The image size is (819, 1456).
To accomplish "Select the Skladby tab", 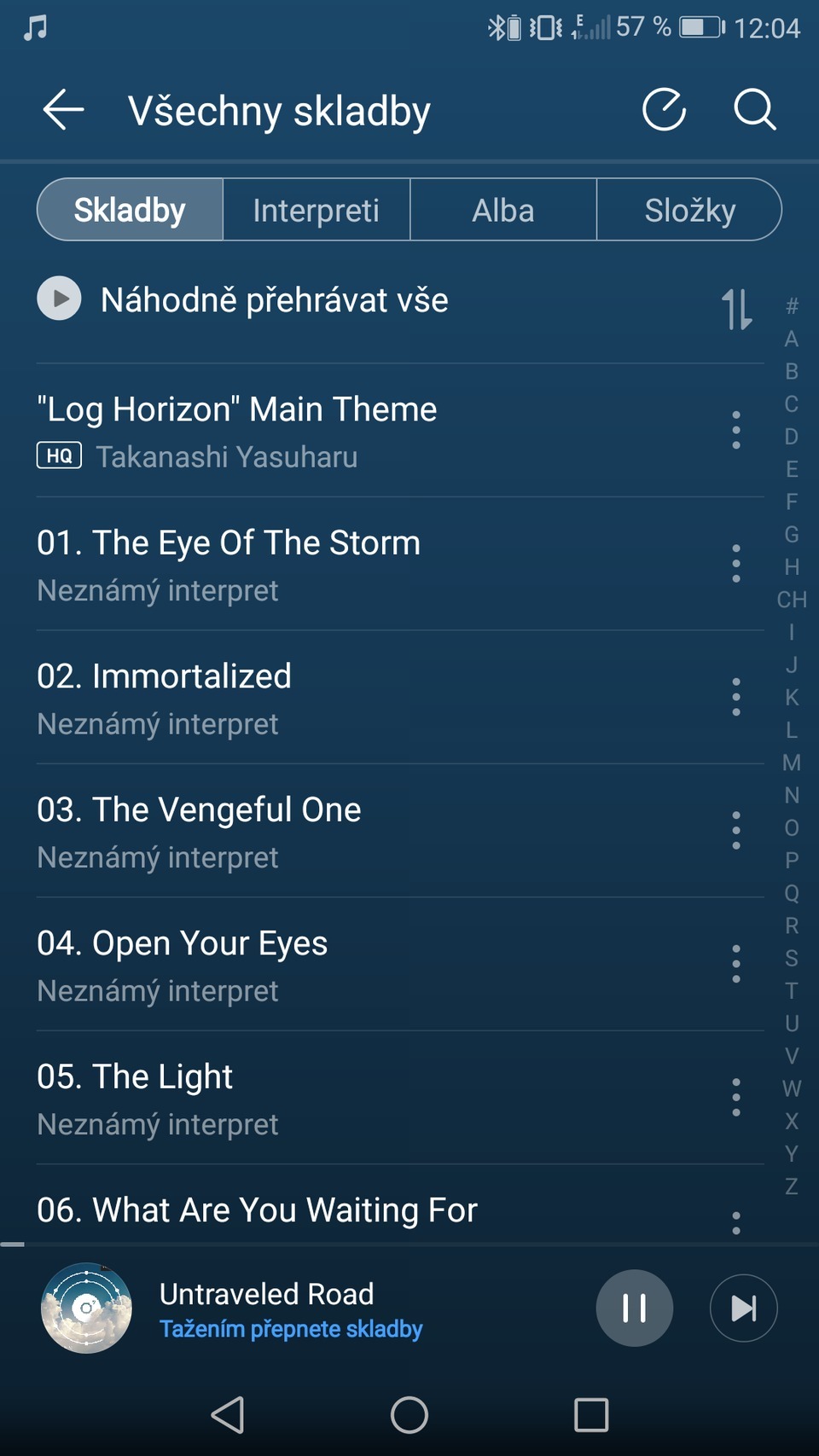I will [x=130, y=211].
